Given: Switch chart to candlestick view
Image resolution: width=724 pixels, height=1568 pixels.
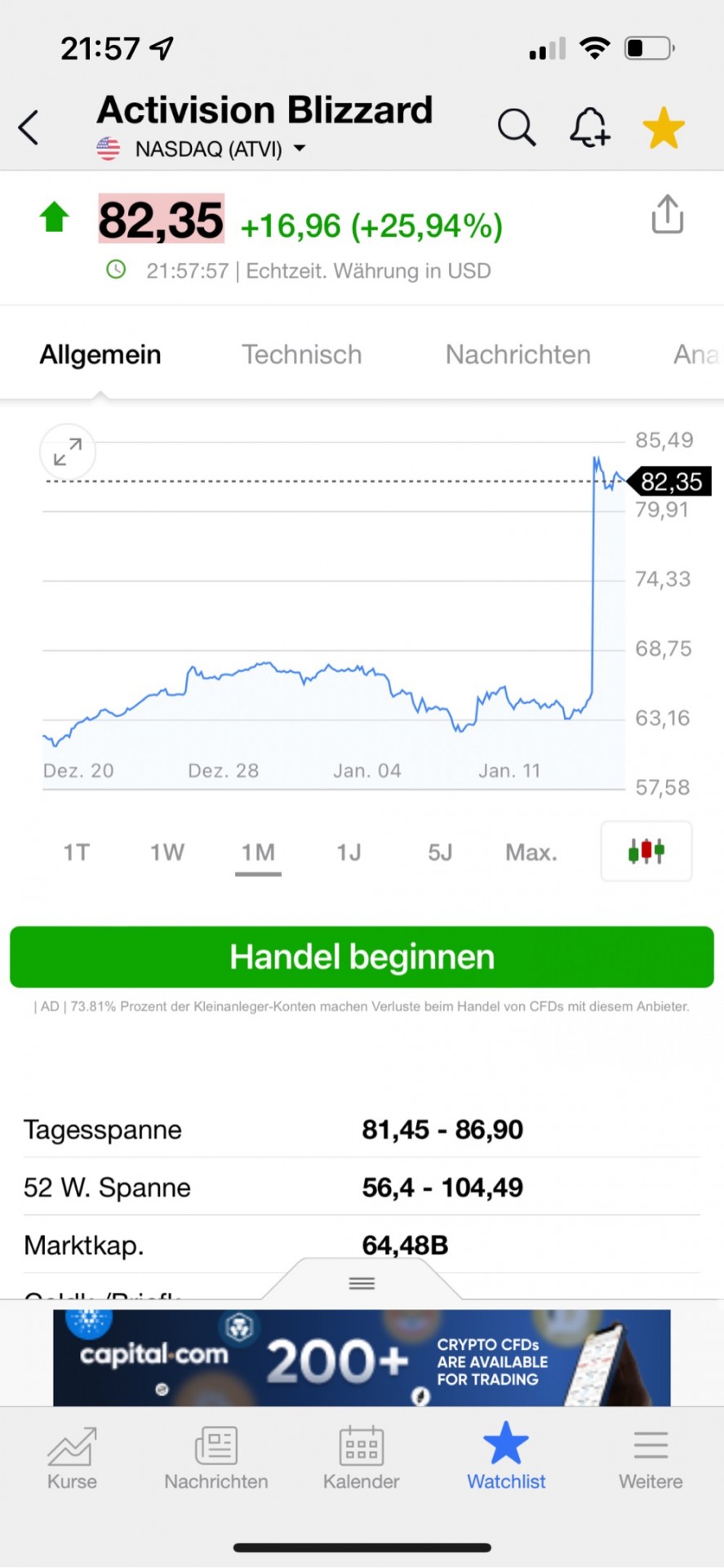Looking at the screenshot, I should click(x=646, y=851).
